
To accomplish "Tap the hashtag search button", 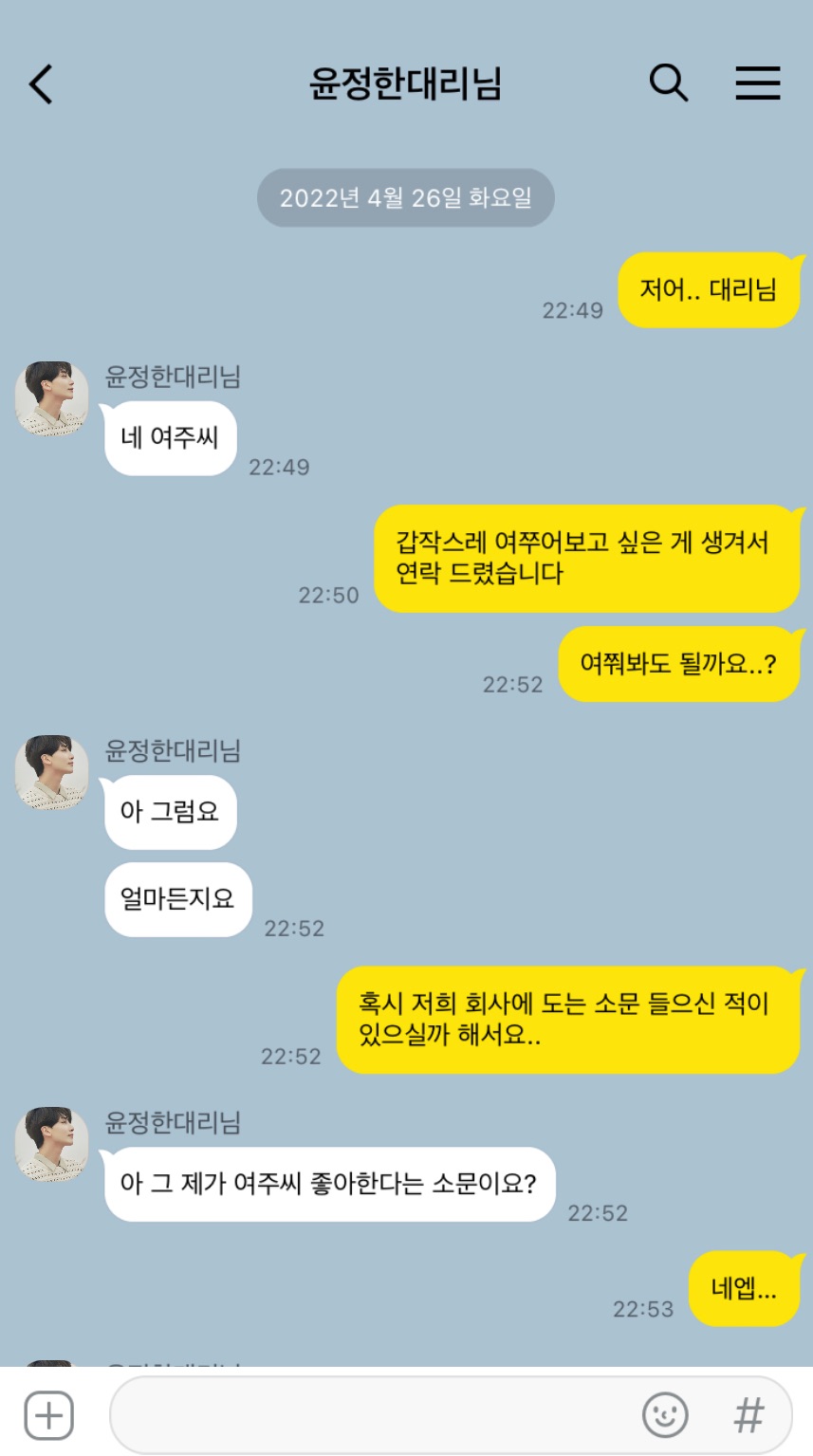I will 749,1415.
